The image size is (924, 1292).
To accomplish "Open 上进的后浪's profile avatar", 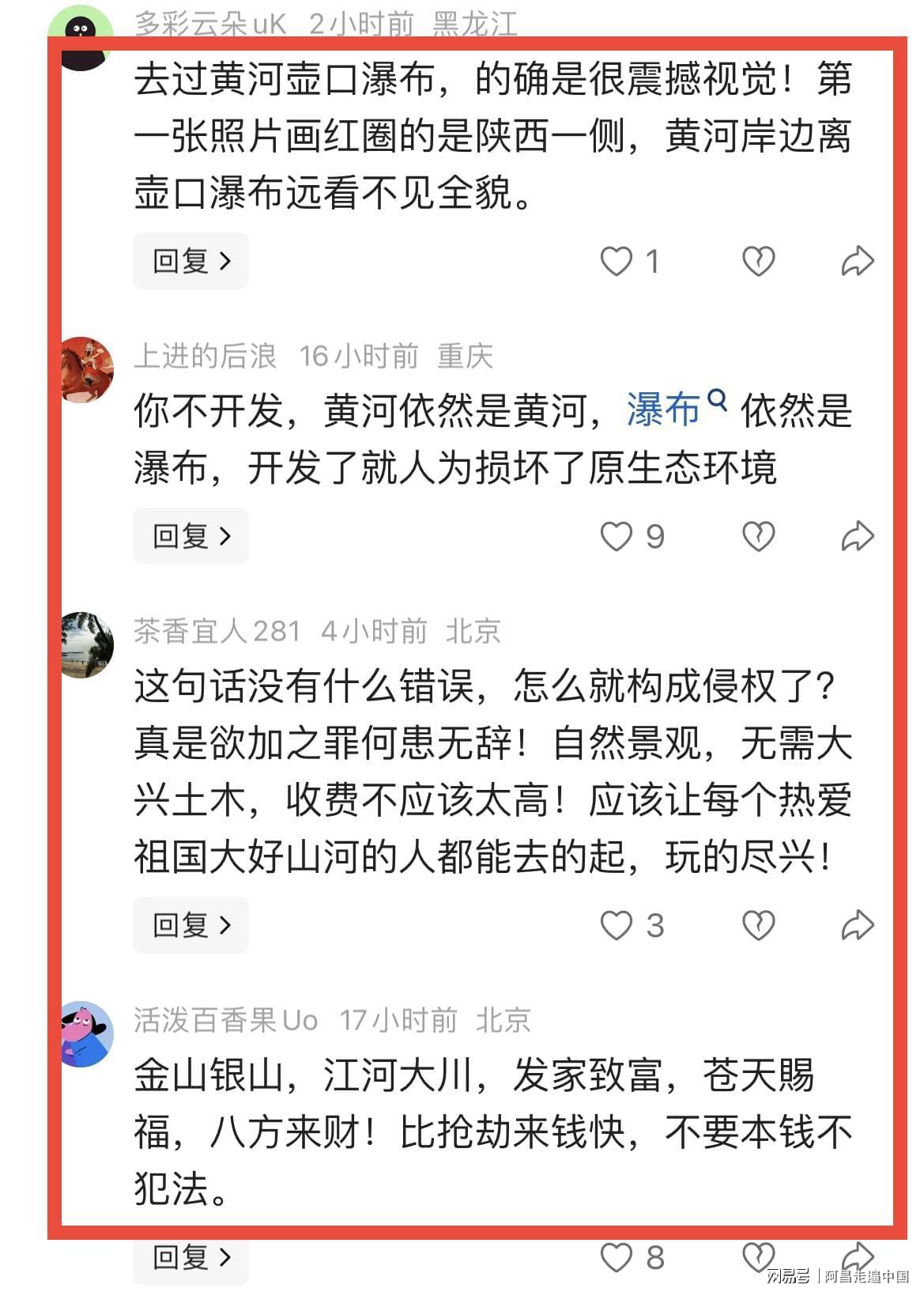I will [88, 369].
